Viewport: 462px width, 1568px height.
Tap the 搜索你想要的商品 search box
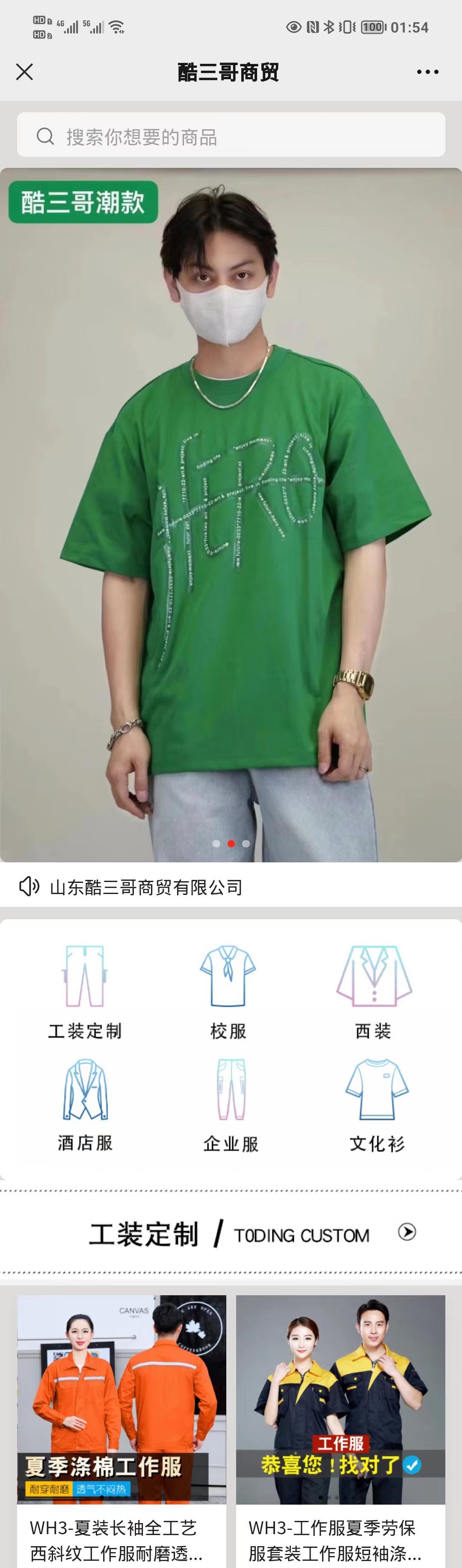click(231, 135)
